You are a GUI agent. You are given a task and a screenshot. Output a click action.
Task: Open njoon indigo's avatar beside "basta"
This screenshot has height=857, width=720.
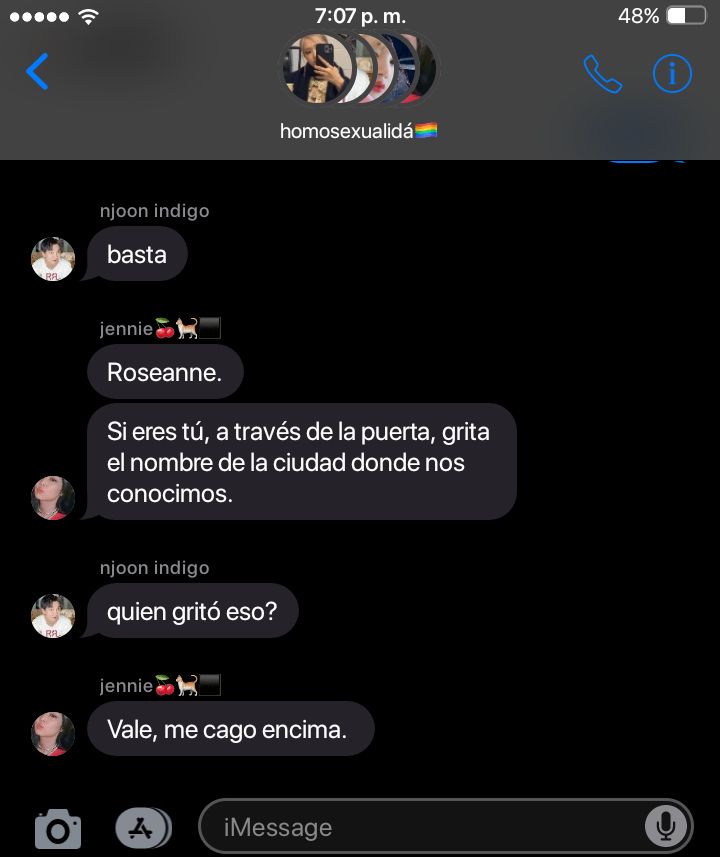pos(53,259)
